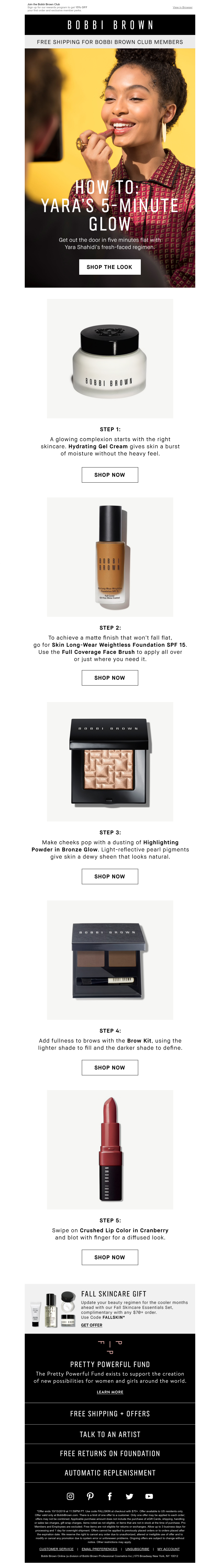Shop now for Step 1 Hydrating Gel Cream
Viewport: 220px width, 1568px height.
[x=110, y=475]
